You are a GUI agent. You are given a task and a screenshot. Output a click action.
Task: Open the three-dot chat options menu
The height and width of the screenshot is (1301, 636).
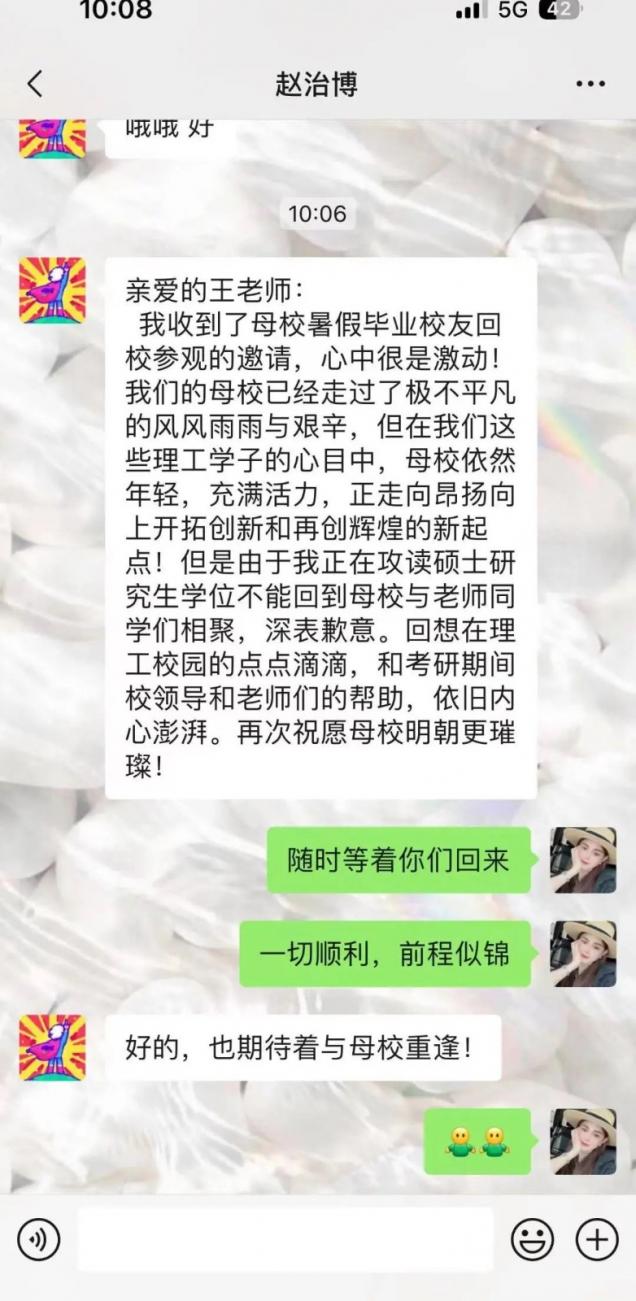click(591, 84)
